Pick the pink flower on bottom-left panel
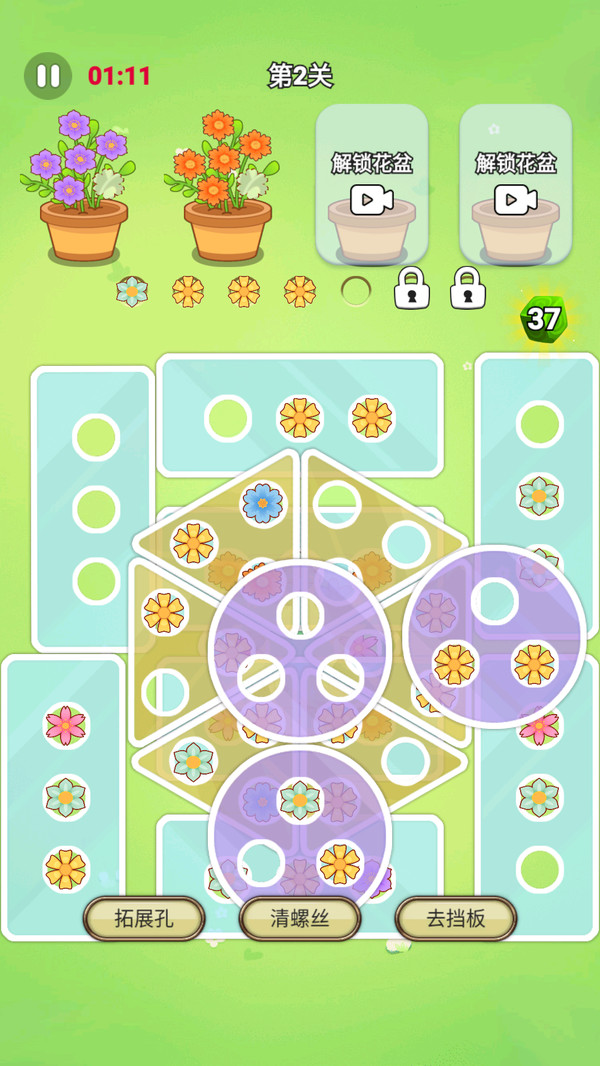Viewport: 600px width, 1066px height. click(66, 726)
